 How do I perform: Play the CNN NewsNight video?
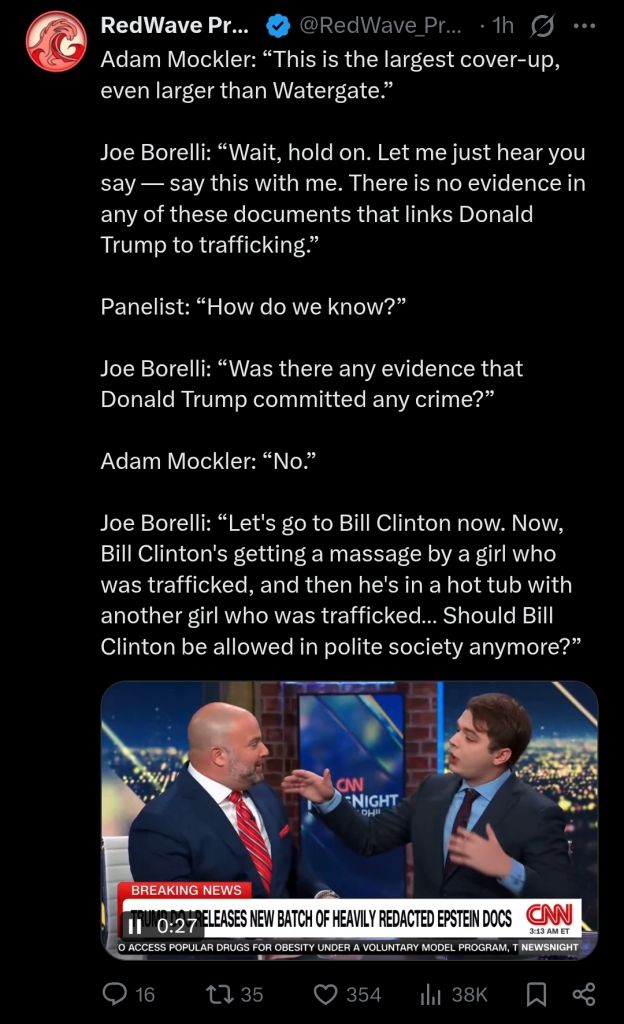pos(349,820)
